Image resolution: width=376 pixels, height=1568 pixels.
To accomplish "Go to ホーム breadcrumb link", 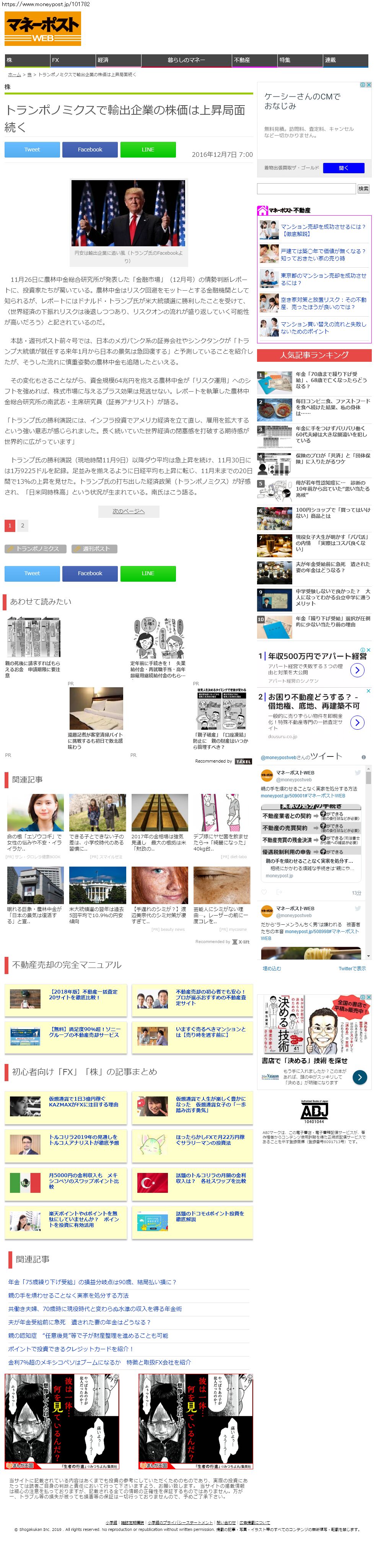I will (14, 75).
